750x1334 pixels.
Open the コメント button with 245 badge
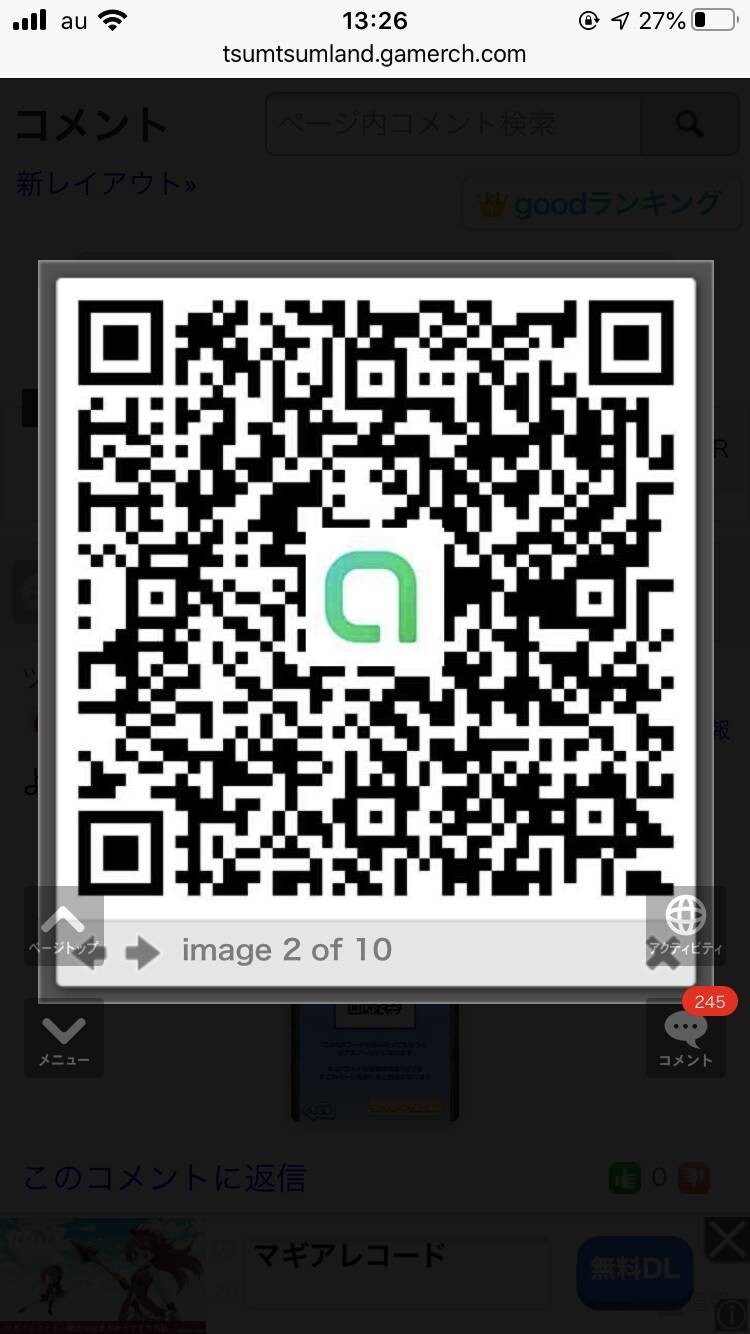(686, 1038)
